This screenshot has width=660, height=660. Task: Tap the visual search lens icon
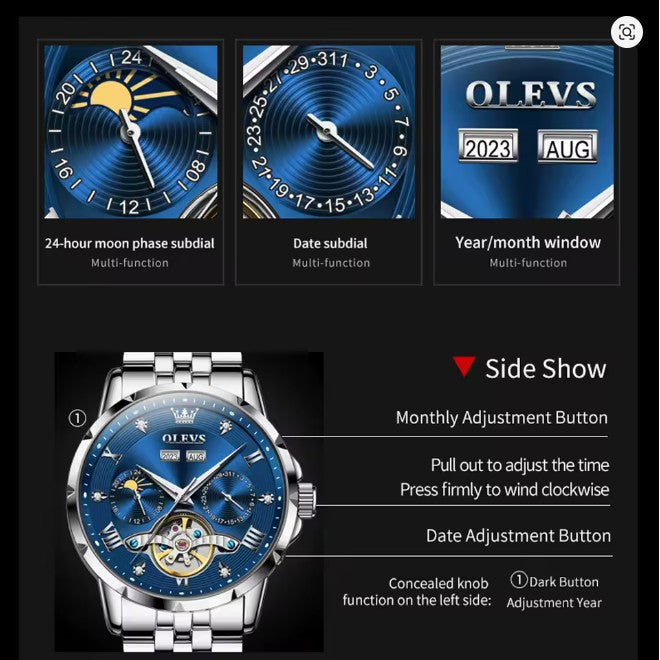coord(627,32)
